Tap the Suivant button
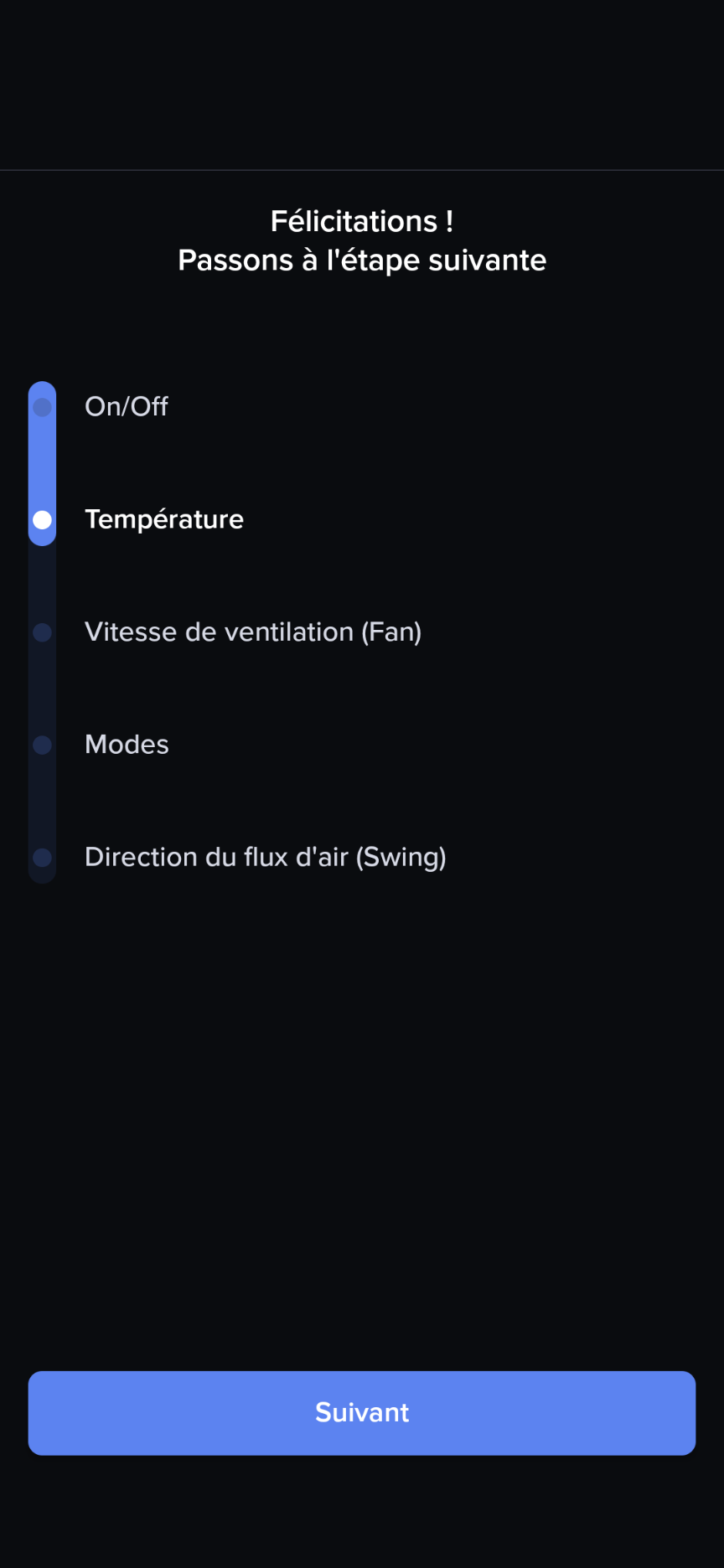The height and width of the screenshot is (1568, 724). click(x=362, y=1412)
